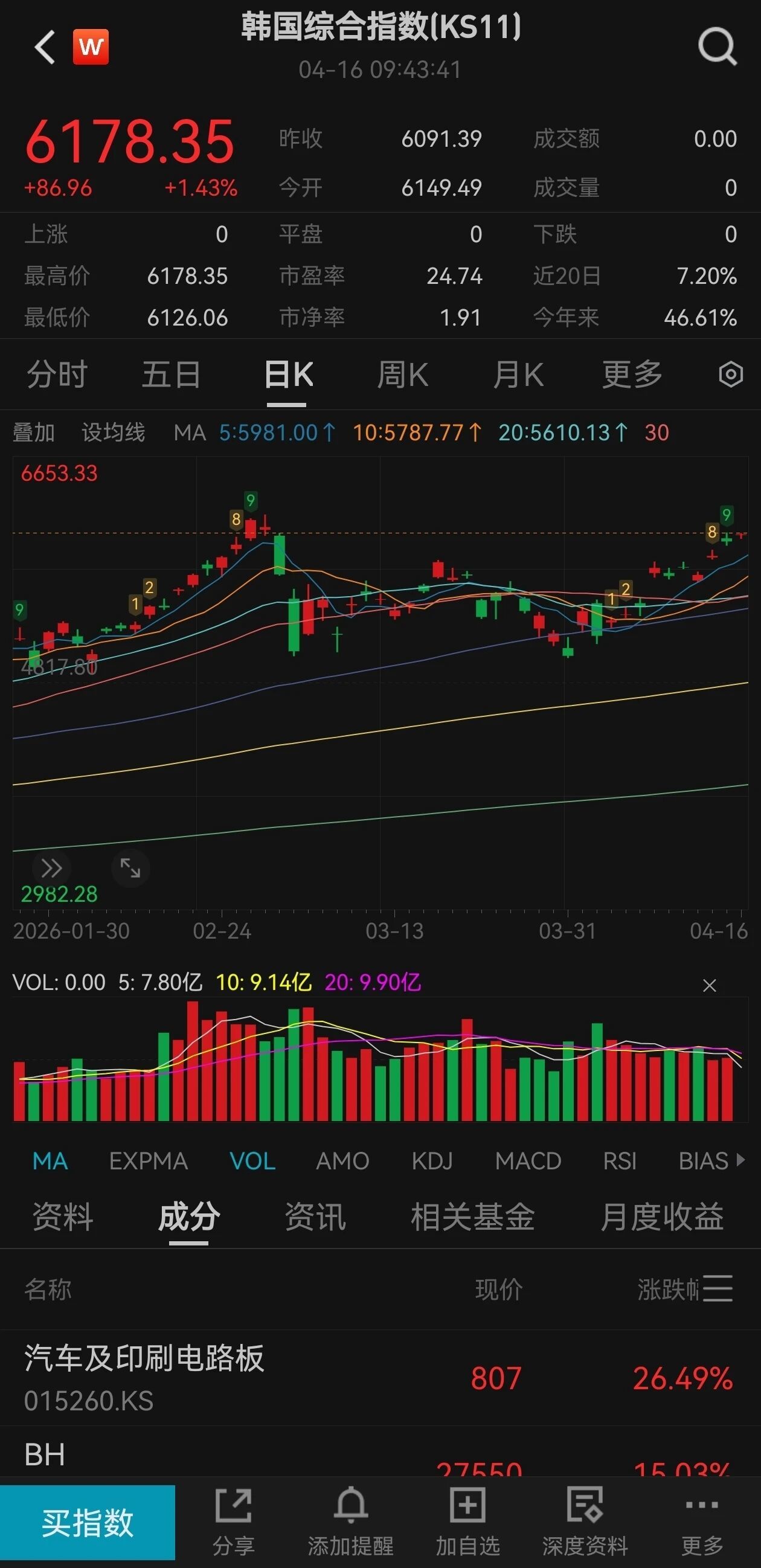The height and width of the screenshot is (1568, 761).
Task: Open 月度收益 tab
Action: pos(662,1217)
